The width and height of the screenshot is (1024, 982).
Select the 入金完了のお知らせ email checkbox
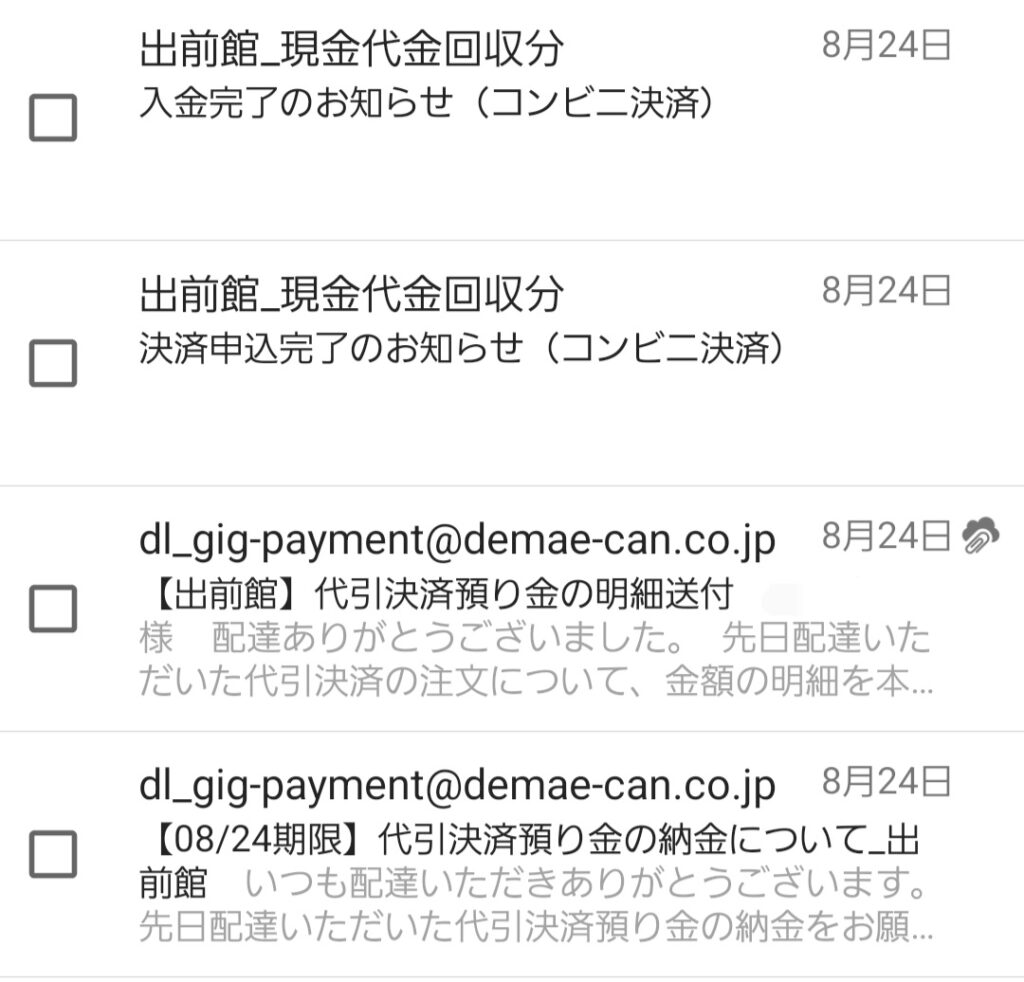point(53,119)
